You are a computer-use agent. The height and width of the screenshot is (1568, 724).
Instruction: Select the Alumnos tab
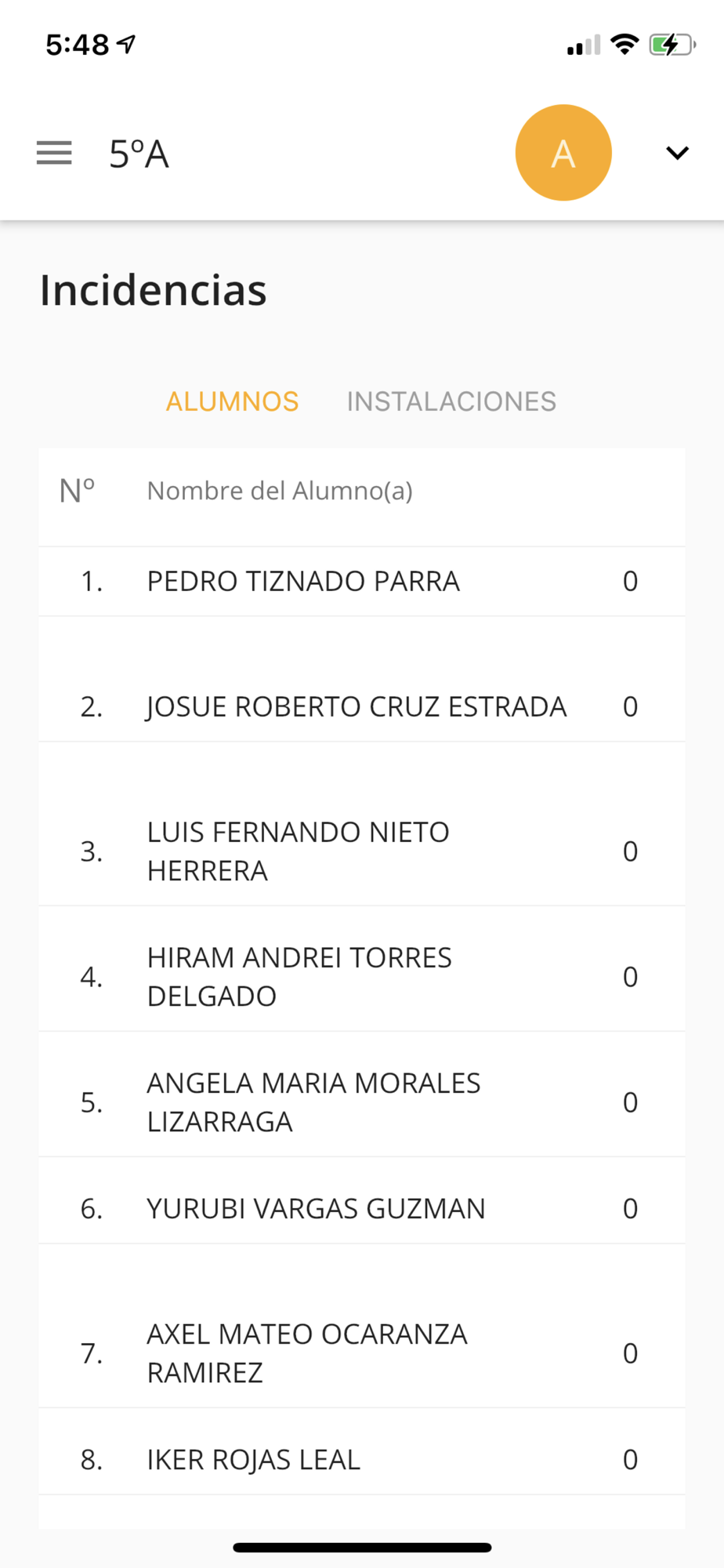[232, 401]
